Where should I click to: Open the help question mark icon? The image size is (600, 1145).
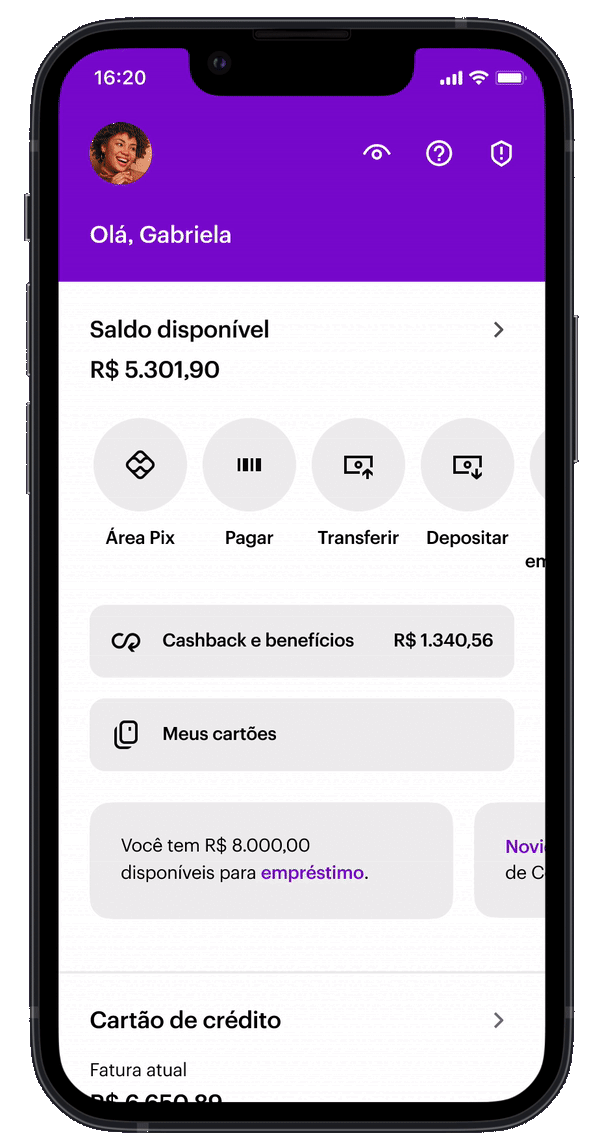click(x=439, y=153)
